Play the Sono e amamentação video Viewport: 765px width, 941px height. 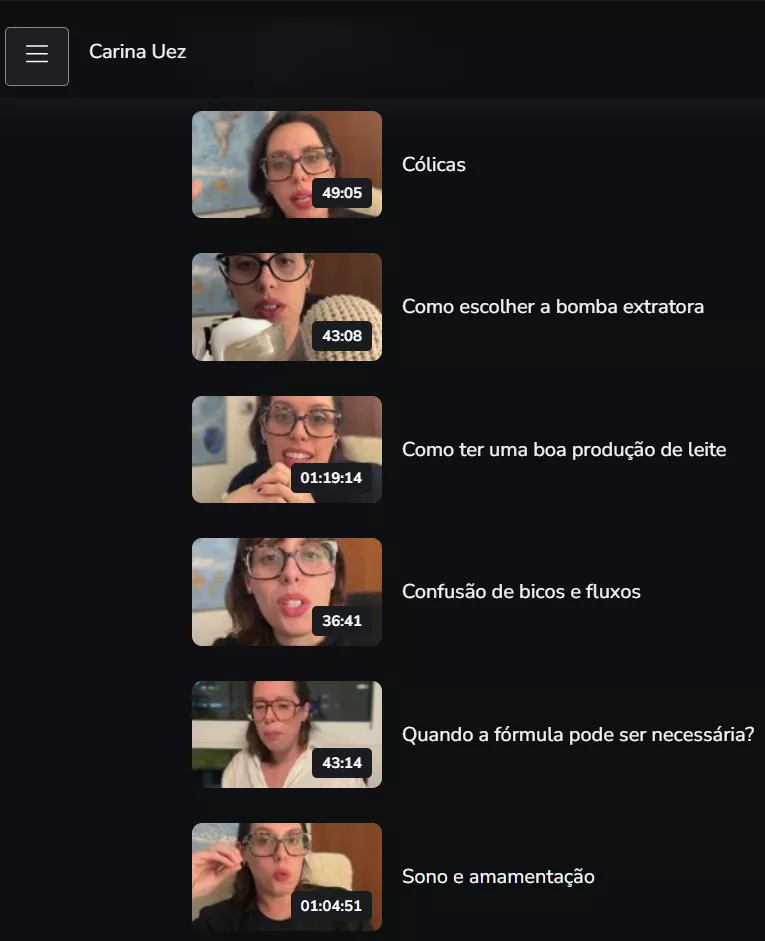286,876
